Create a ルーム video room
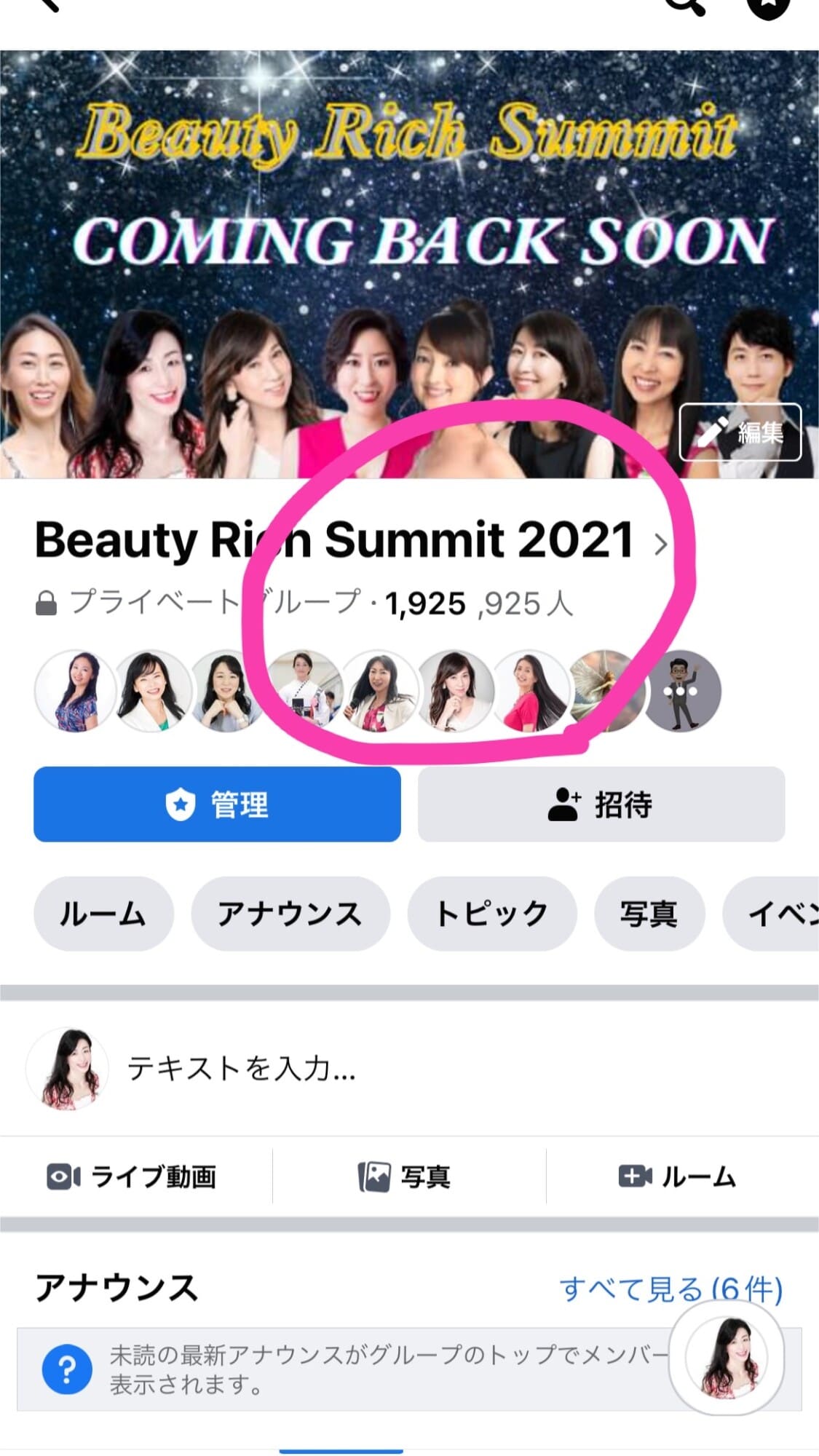 coord(677,1176)
